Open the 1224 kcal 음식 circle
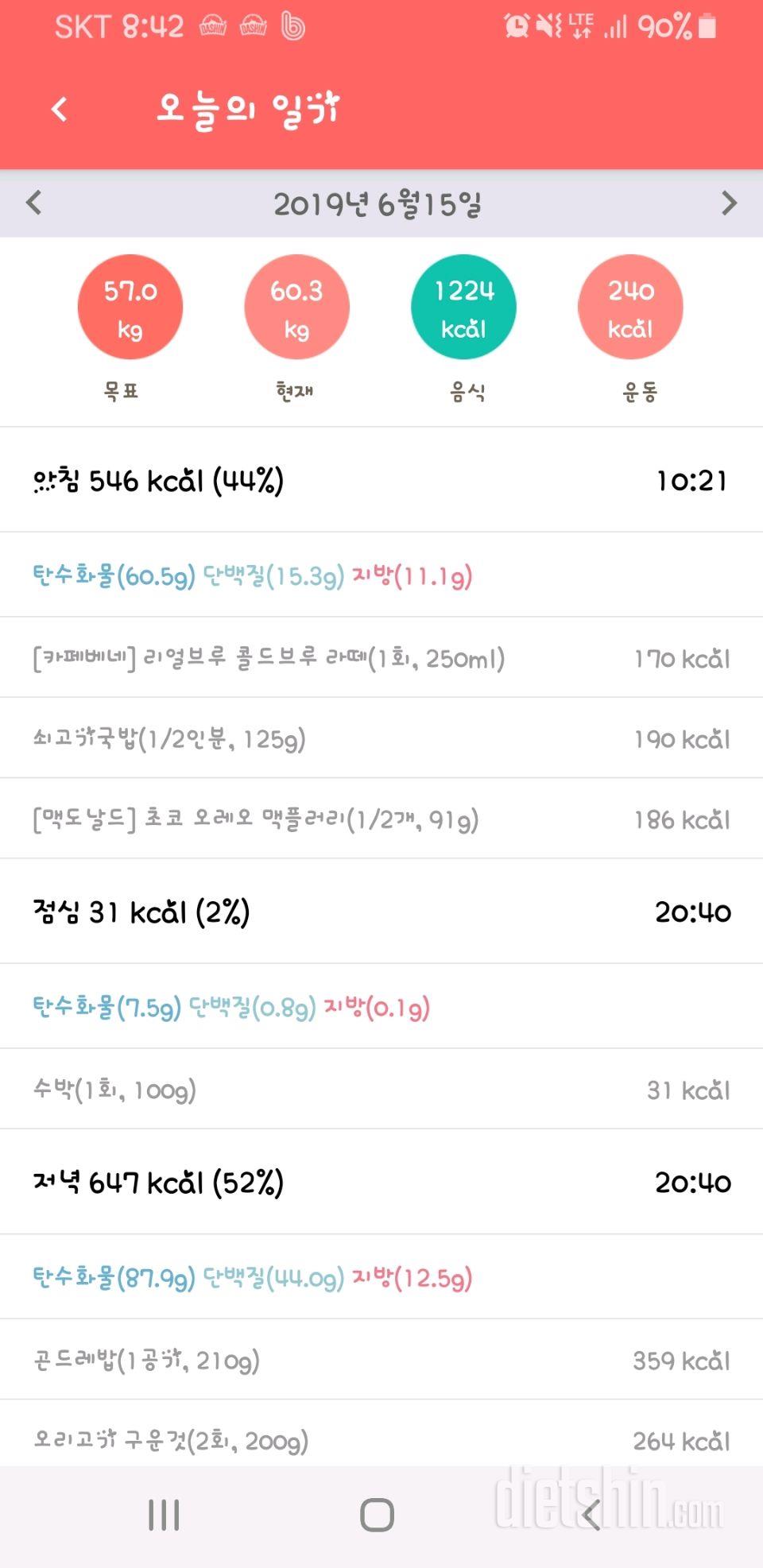 463,308
